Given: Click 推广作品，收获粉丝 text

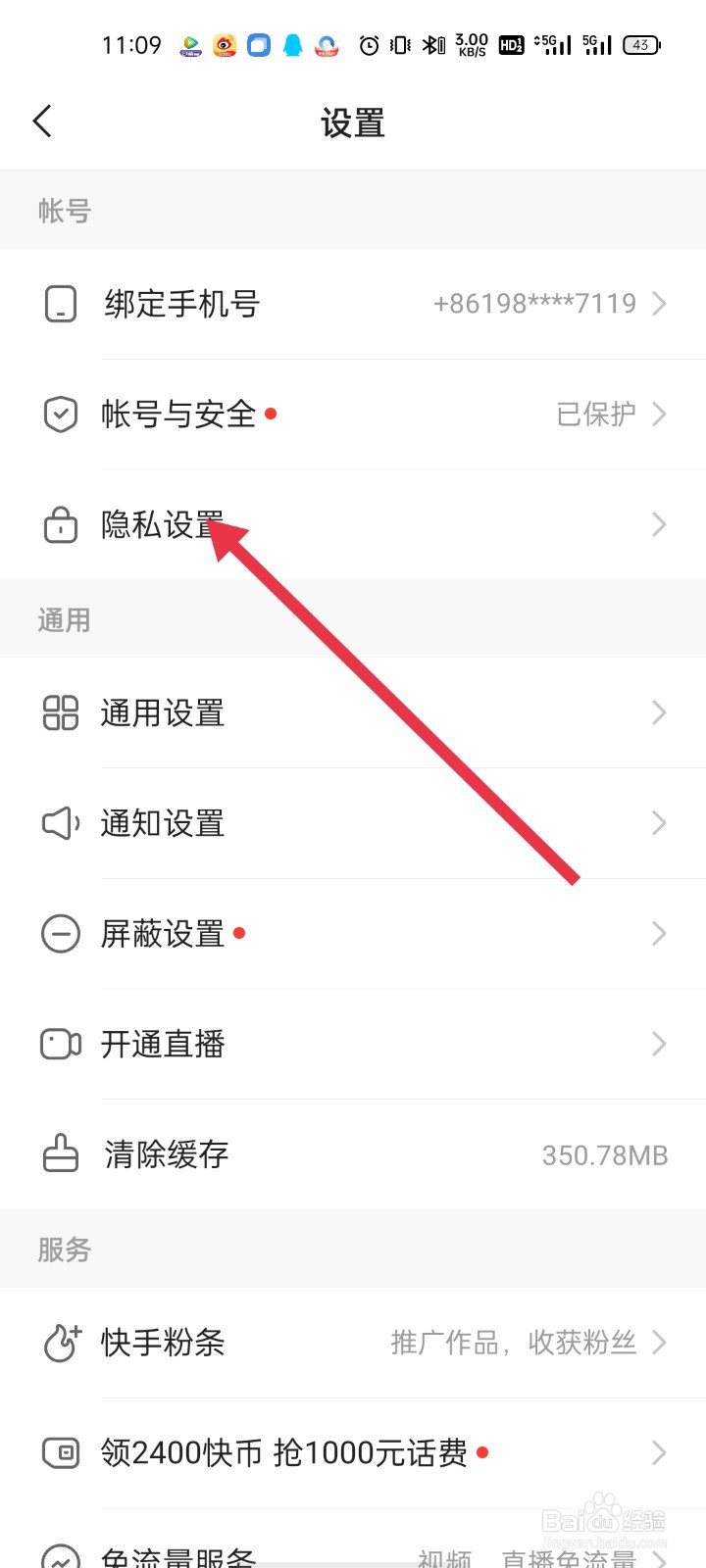Looking at the screenshot, I should [514, 1344].
